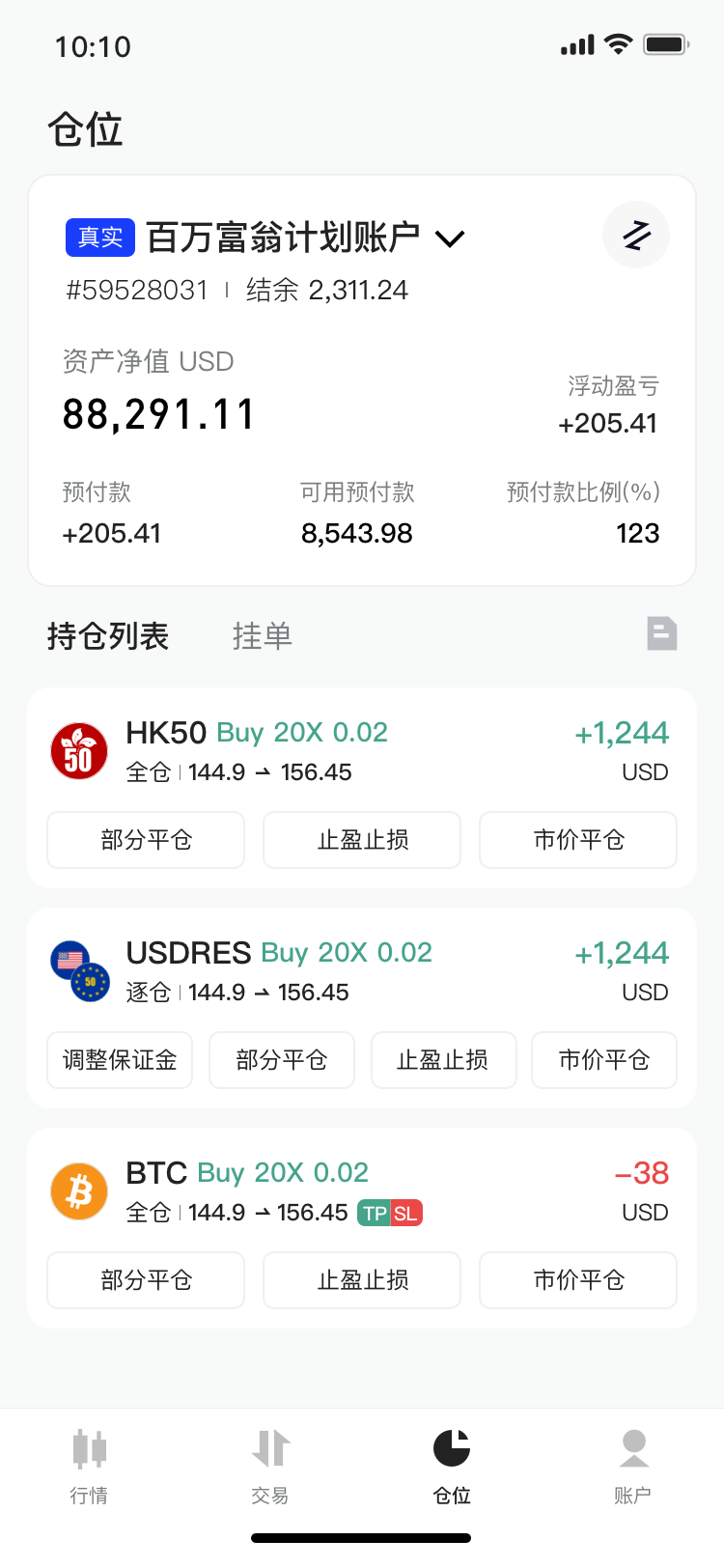Tap 部分平仓 for the HK50 position

click(x=146, y=840)
